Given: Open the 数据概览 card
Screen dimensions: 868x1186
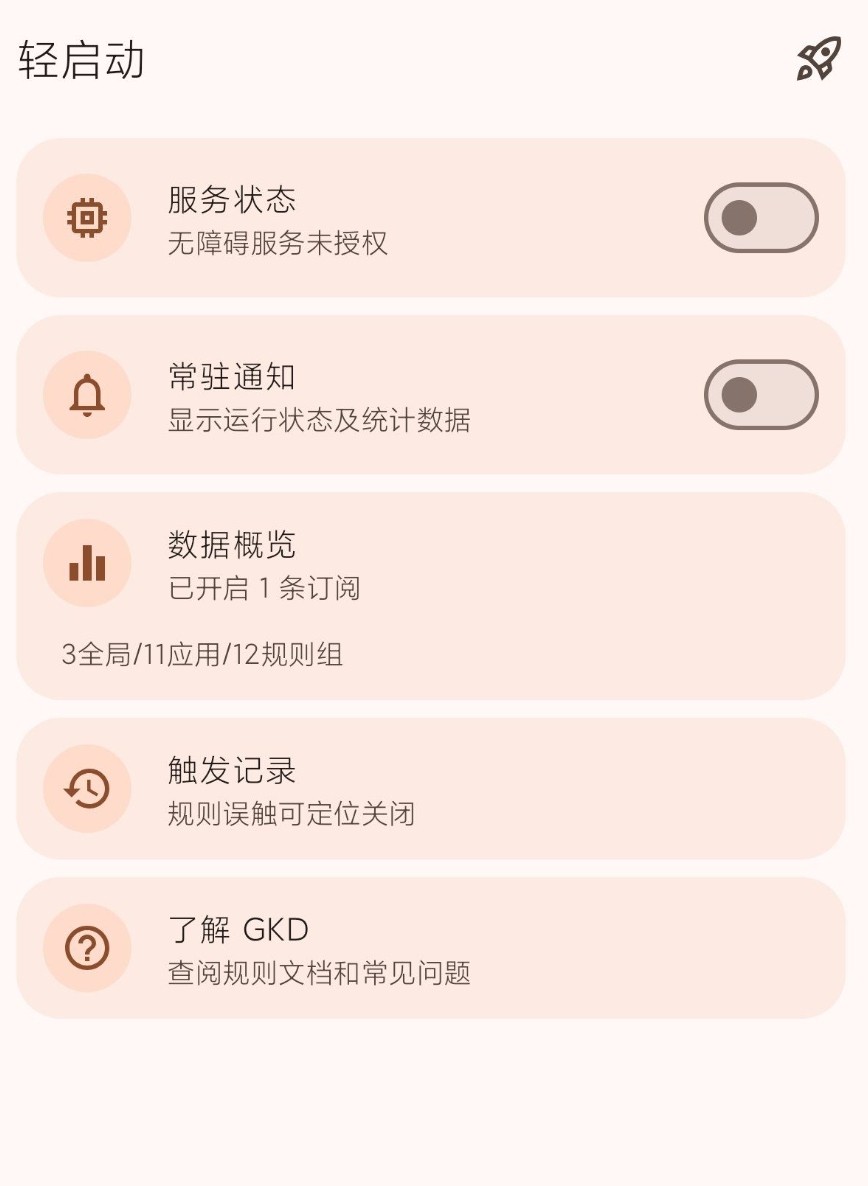Looking at the screenshot, I should [430, 595].
